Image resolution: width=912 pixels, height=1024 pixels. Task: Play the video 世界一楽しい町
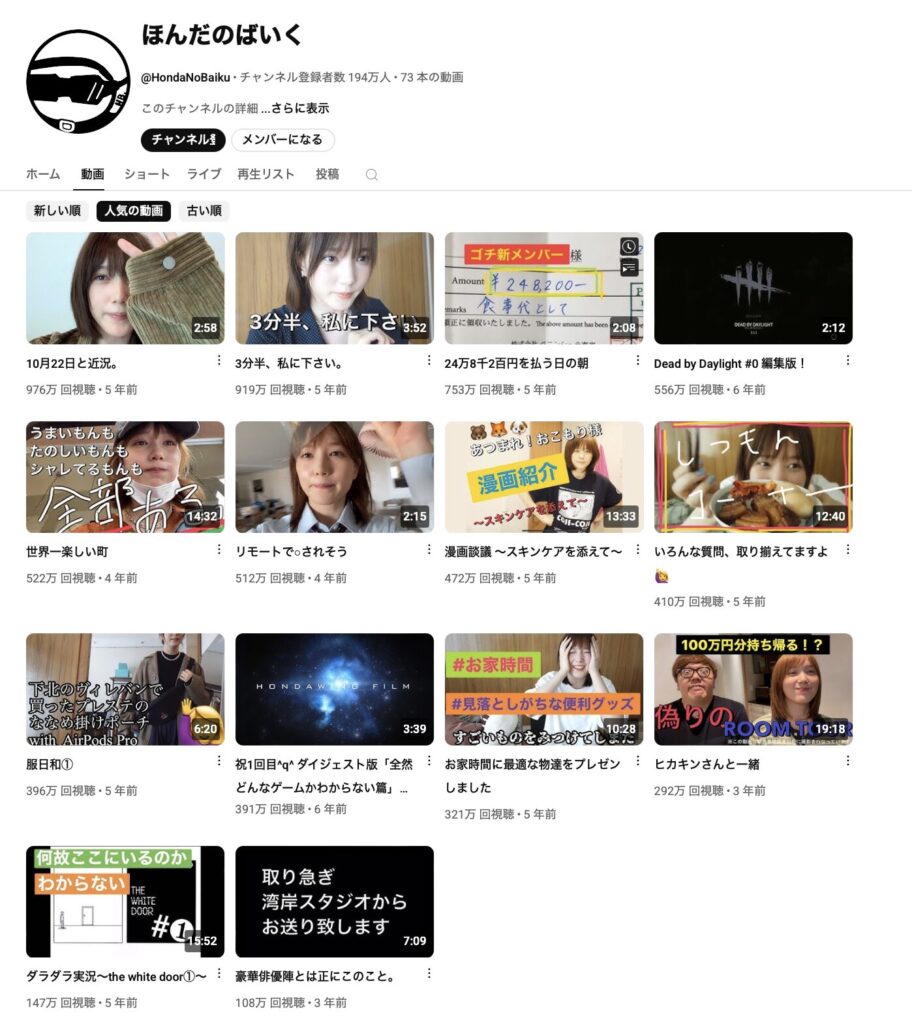click(x=125, y=477)
